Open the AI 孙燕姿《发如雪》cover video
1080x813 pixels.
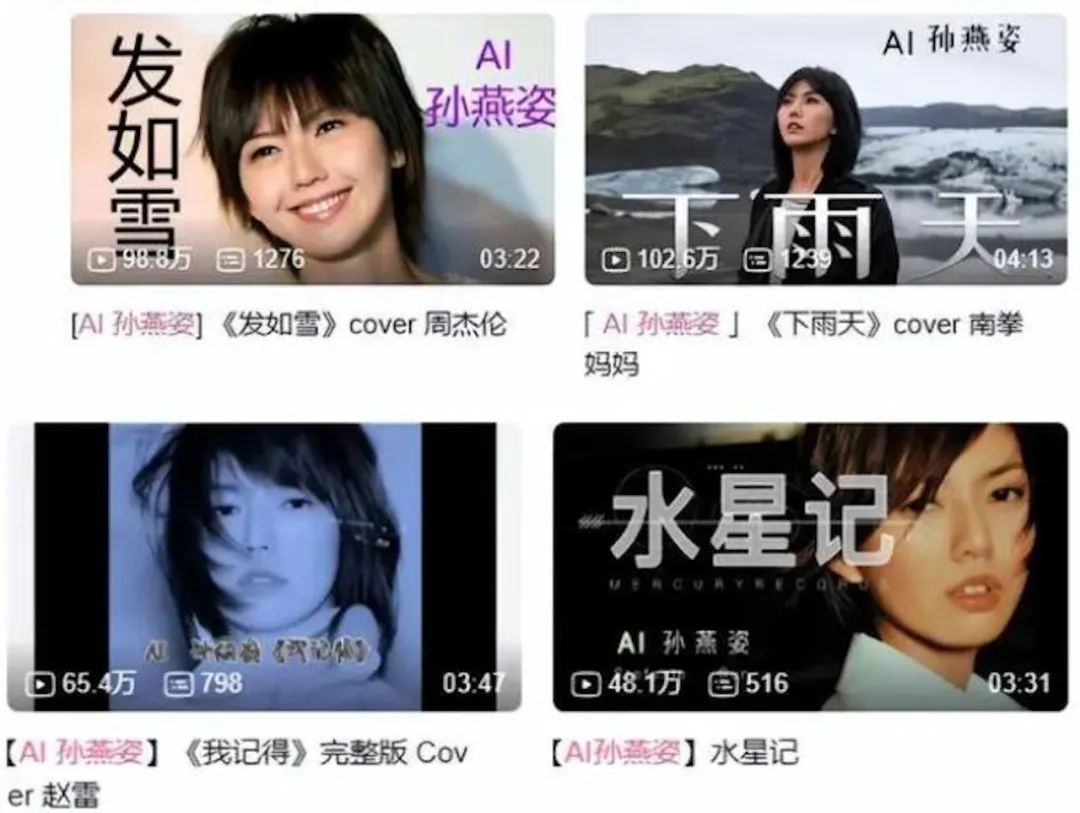[x=312, y=150]
